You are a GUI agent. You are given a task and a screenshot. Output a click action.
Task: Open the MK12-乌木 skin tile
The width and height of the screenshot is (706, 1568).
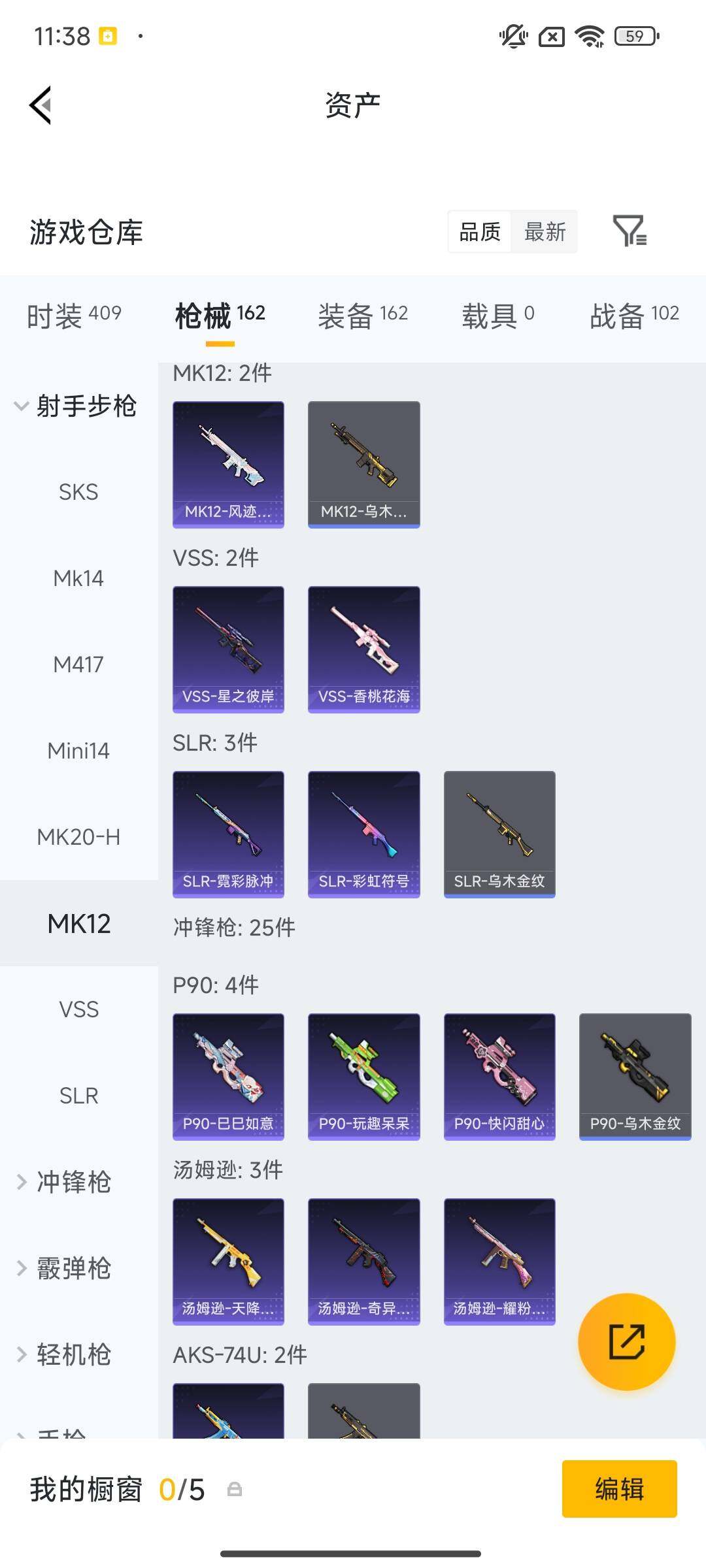(363, 464)
